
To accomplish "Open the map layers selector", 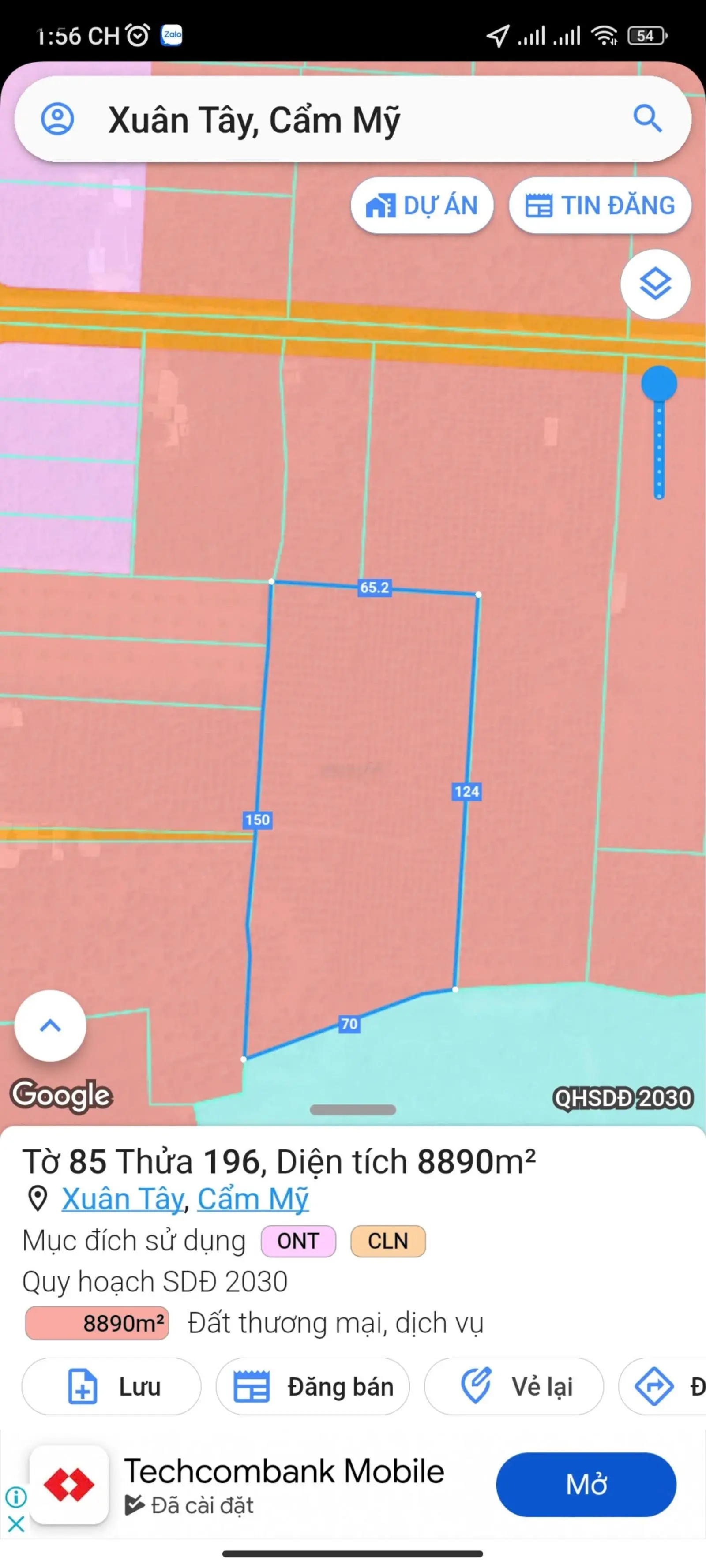I will tap(655, 284).
